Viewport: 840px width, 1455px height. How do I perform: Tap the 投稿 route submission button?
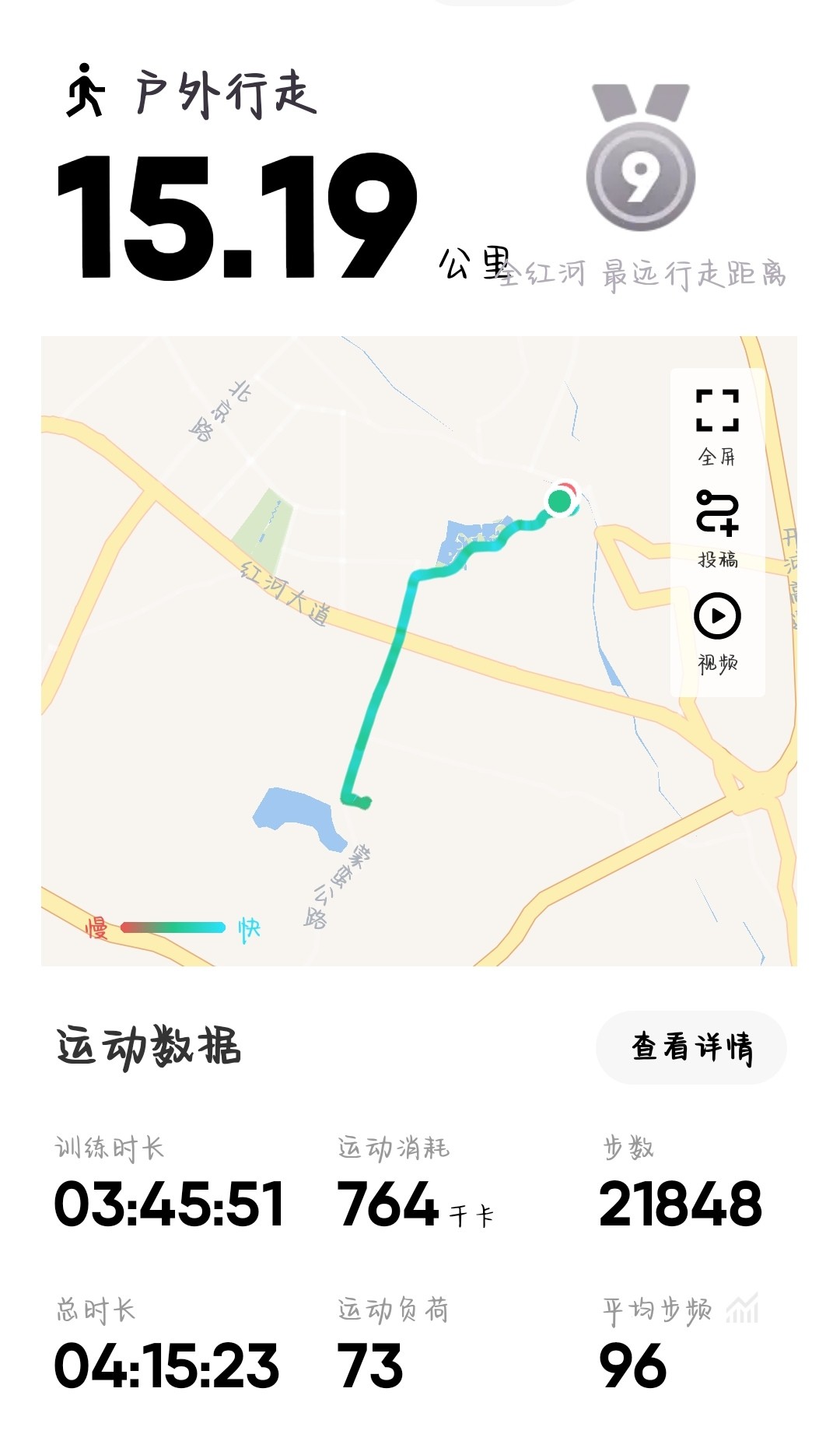pos(717,529)
